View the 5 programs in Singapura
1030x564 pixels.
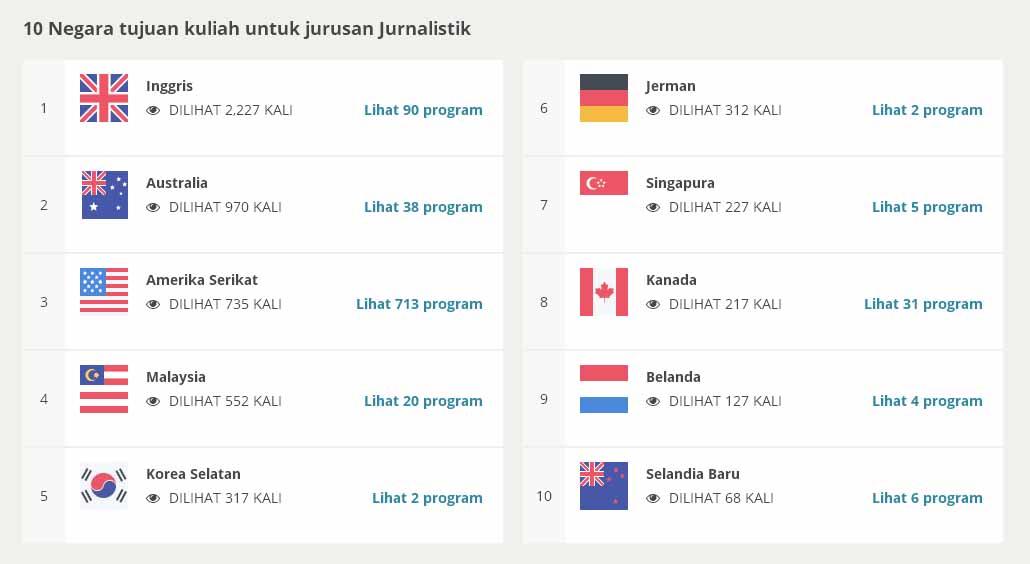[927, 207]
